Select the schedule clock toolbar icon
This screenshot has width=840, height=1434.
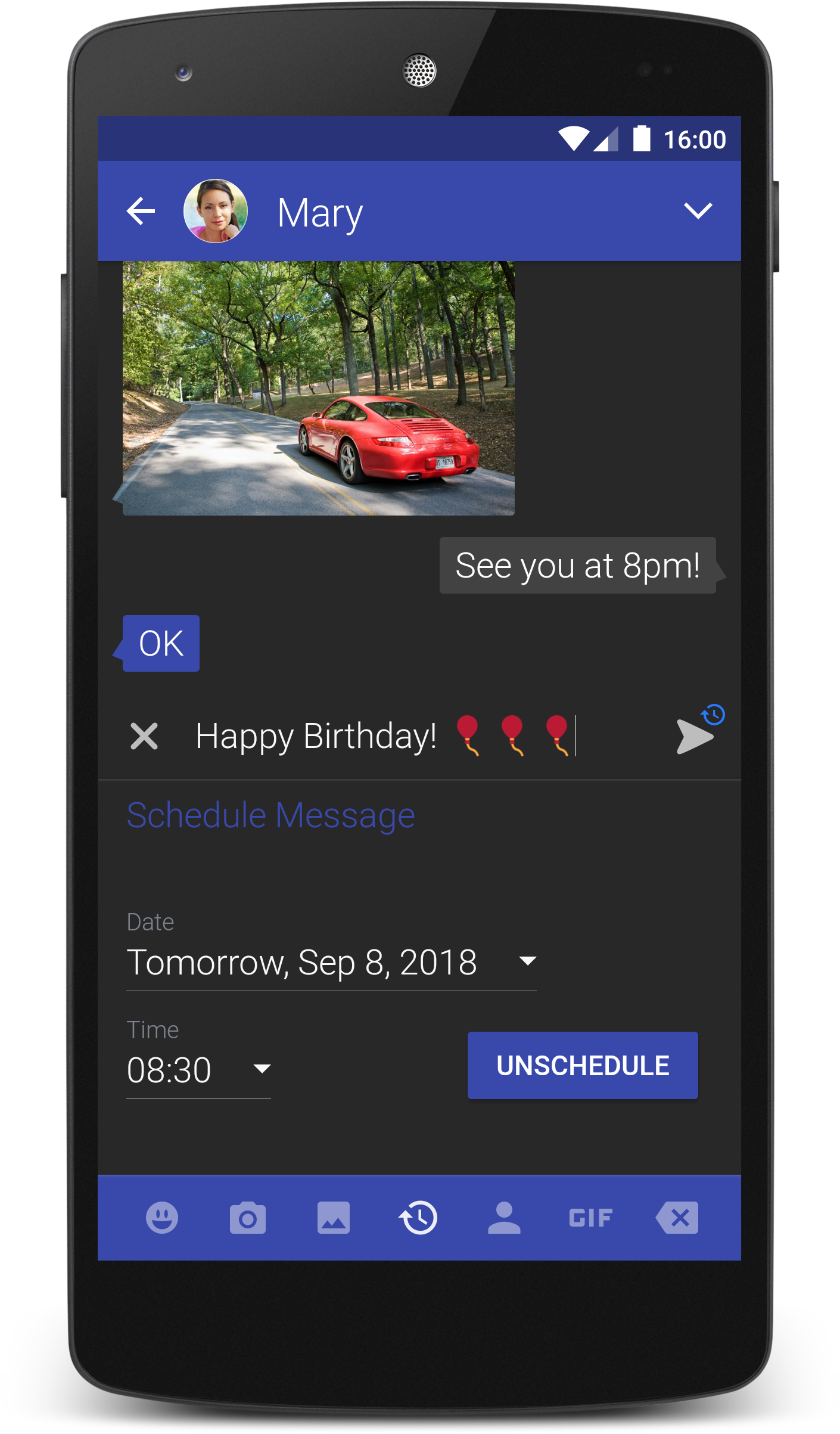pyautogui.click(x=418, y=1218)
